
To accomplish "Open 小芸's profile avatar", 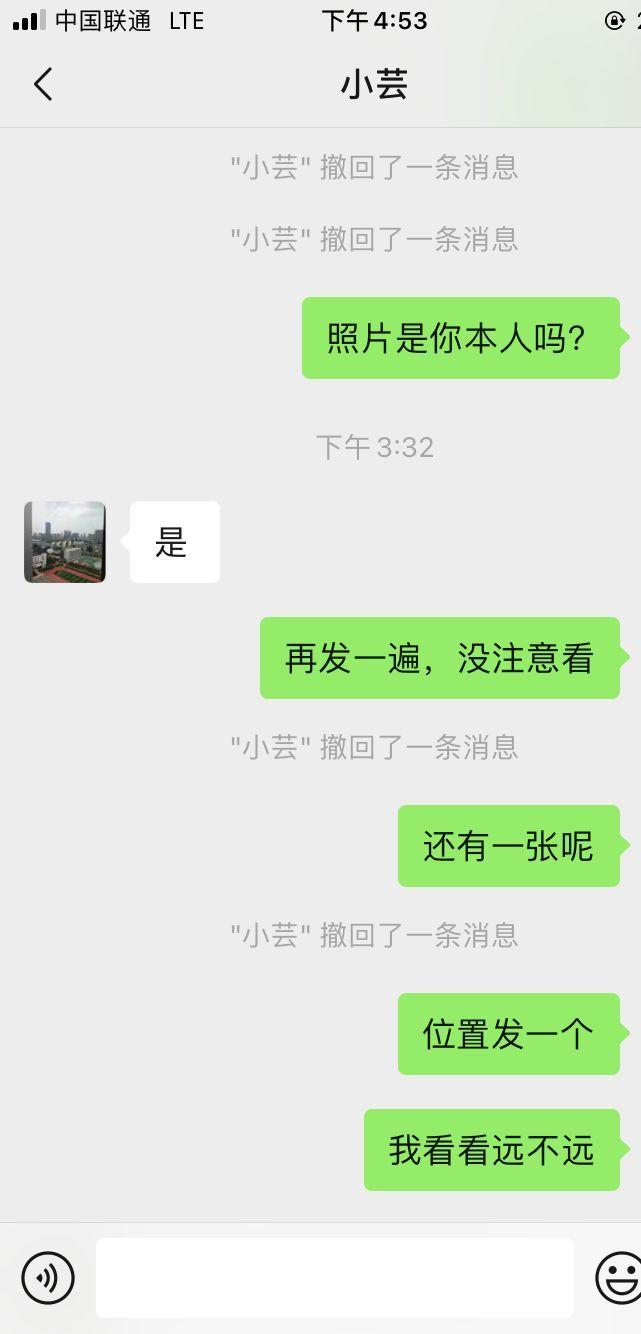I will (x=65, y=542).
